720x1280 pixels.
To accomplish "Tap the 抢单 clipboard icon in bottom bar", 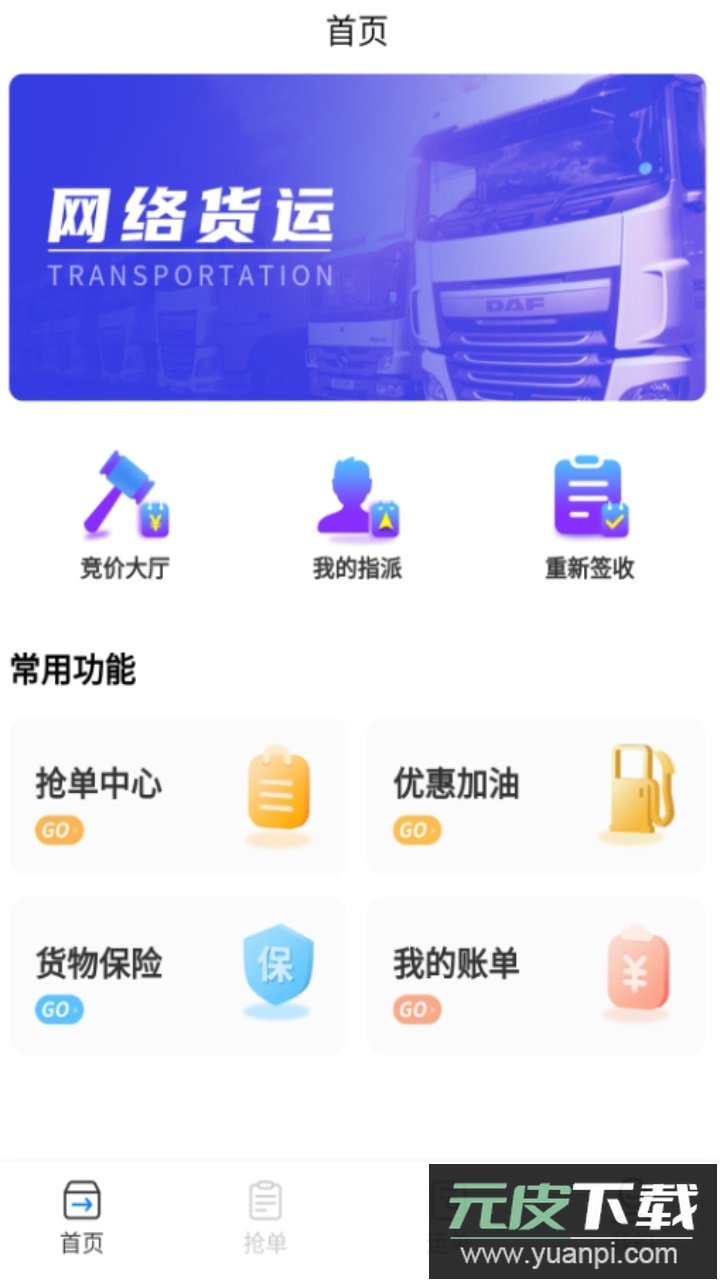I will click(264, 1198).
